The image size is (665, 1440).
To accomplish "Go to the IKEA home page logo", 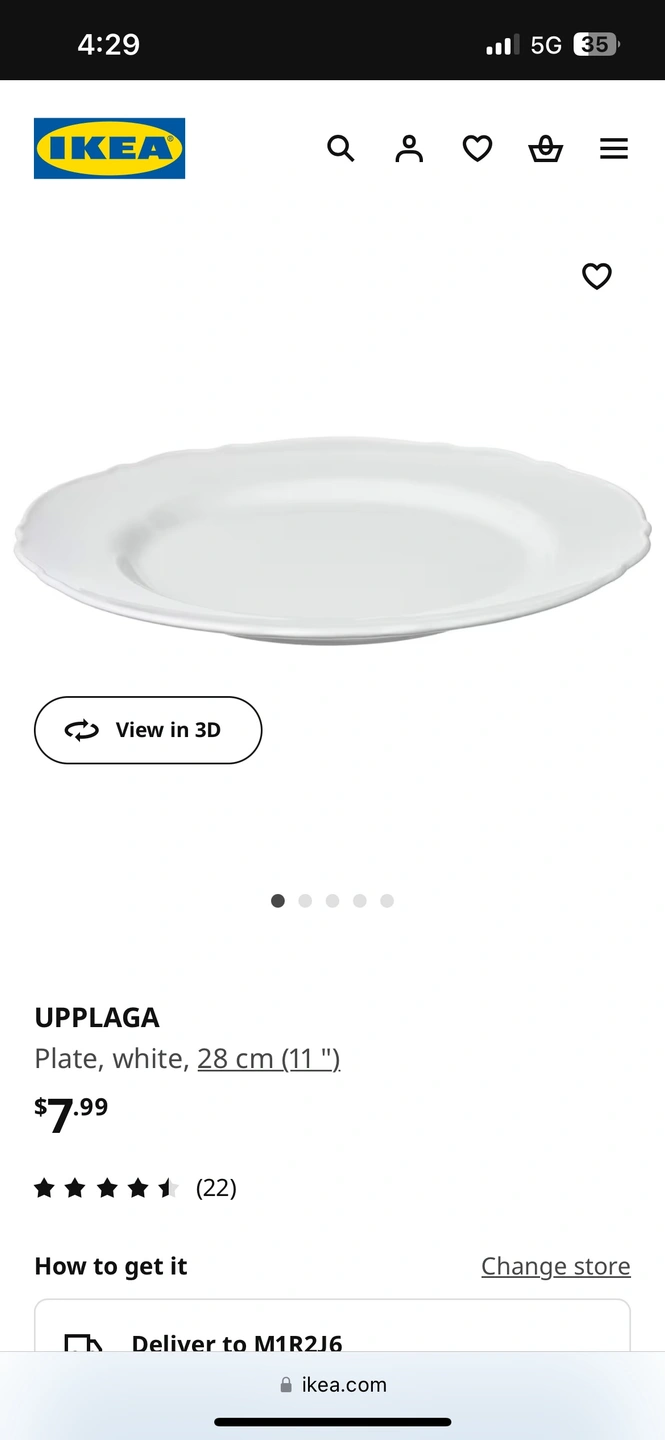I will coord(110,149).
